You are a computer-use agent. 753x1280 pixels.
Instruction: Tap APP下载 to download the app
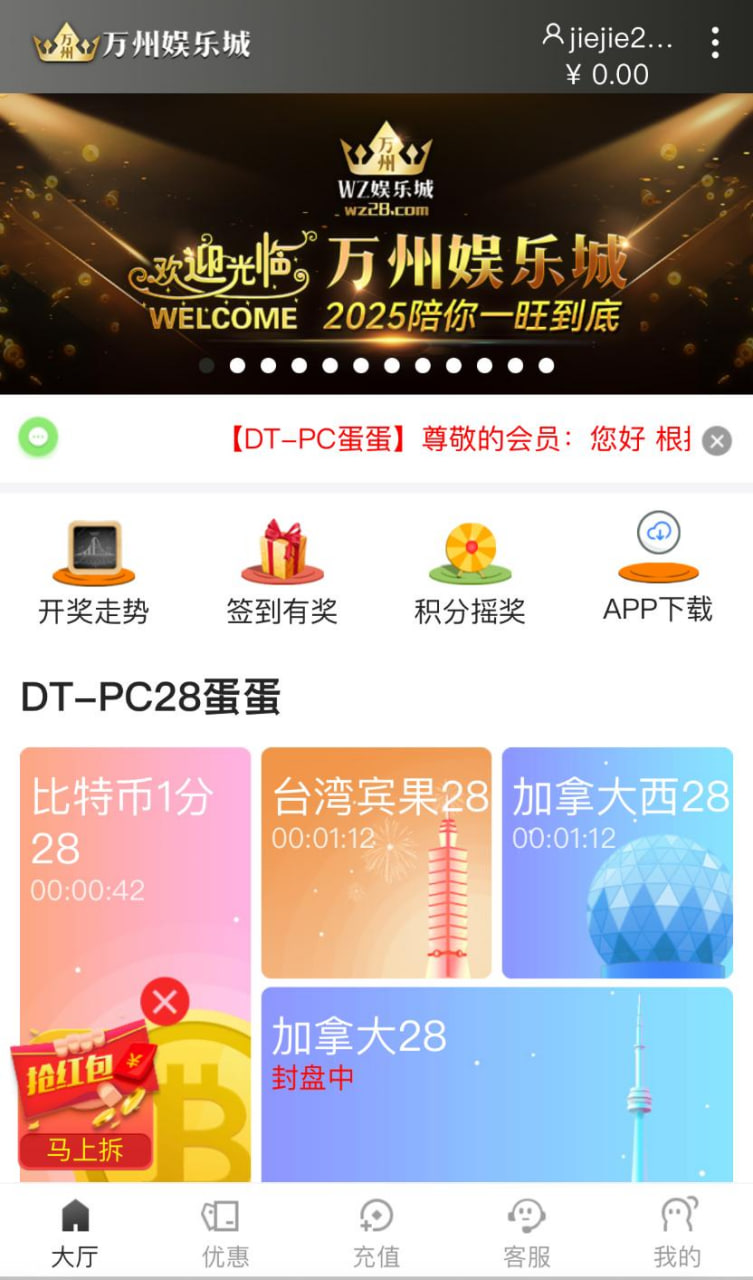click(657, 570)
